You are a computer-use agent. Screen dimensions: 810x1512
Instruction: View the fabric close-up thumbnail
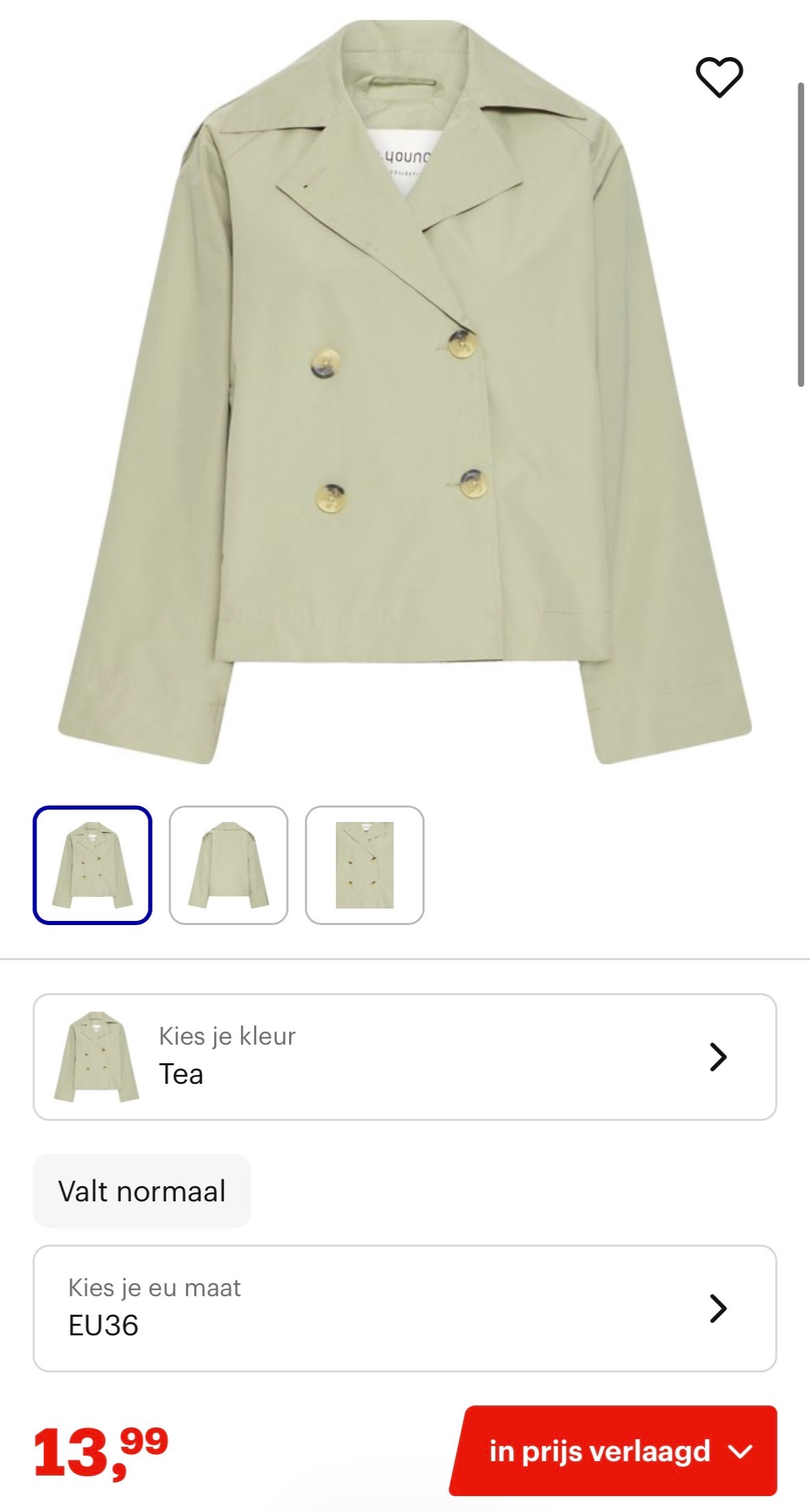pyautogui.click(x=364, y=865)
